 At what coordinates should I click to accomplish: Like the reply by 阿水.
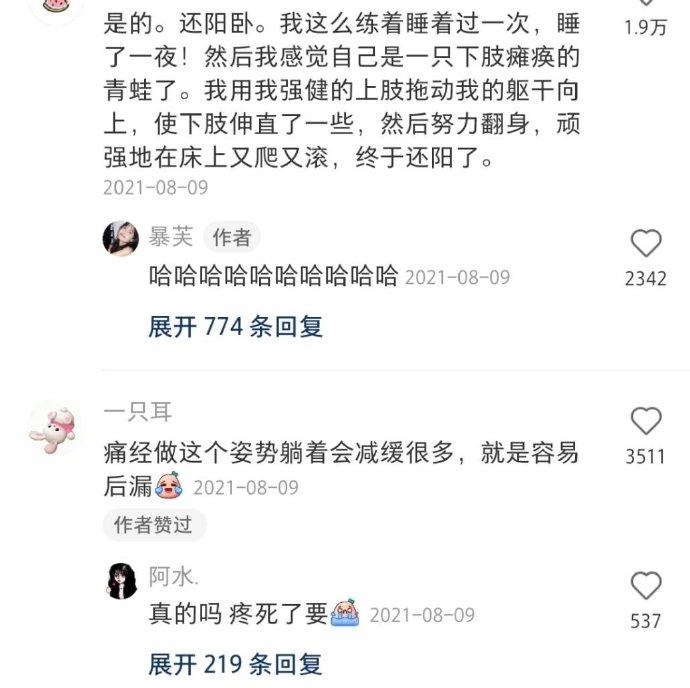pyautogui.click(x=646, y=585)
